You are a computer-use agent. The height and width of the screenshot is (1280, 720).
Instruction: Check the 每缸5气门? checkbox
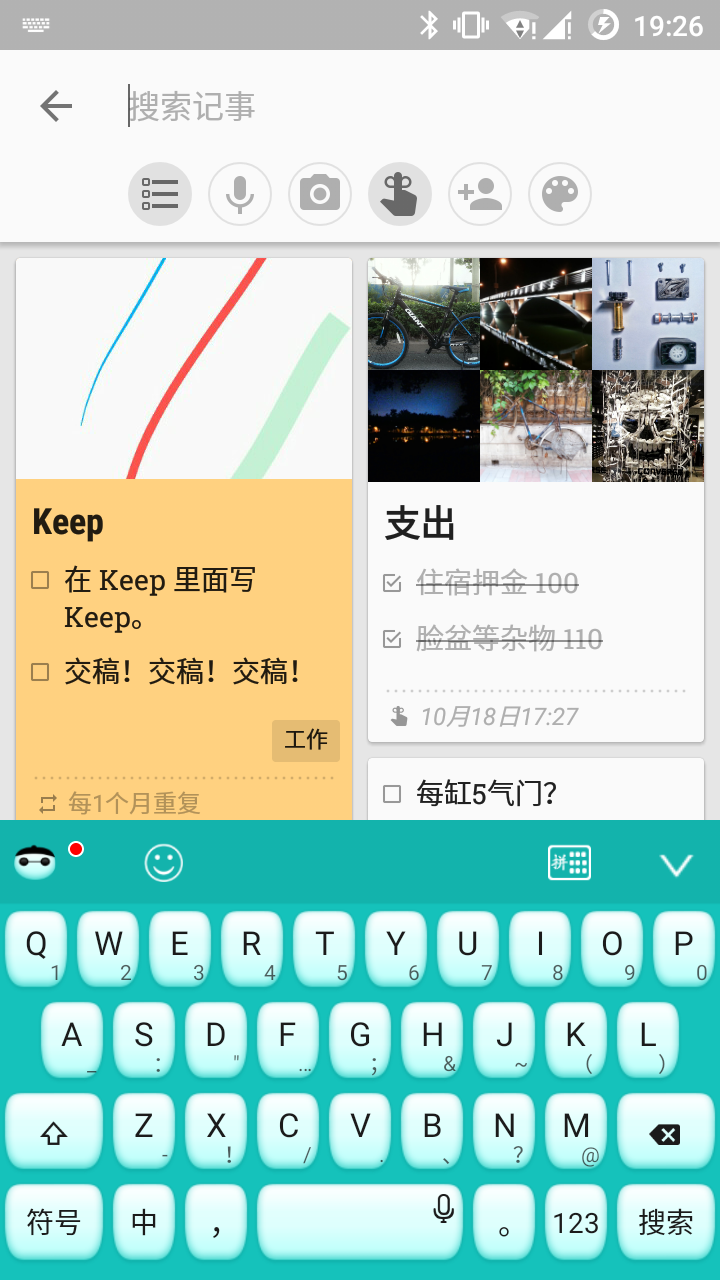coord(392,794)
